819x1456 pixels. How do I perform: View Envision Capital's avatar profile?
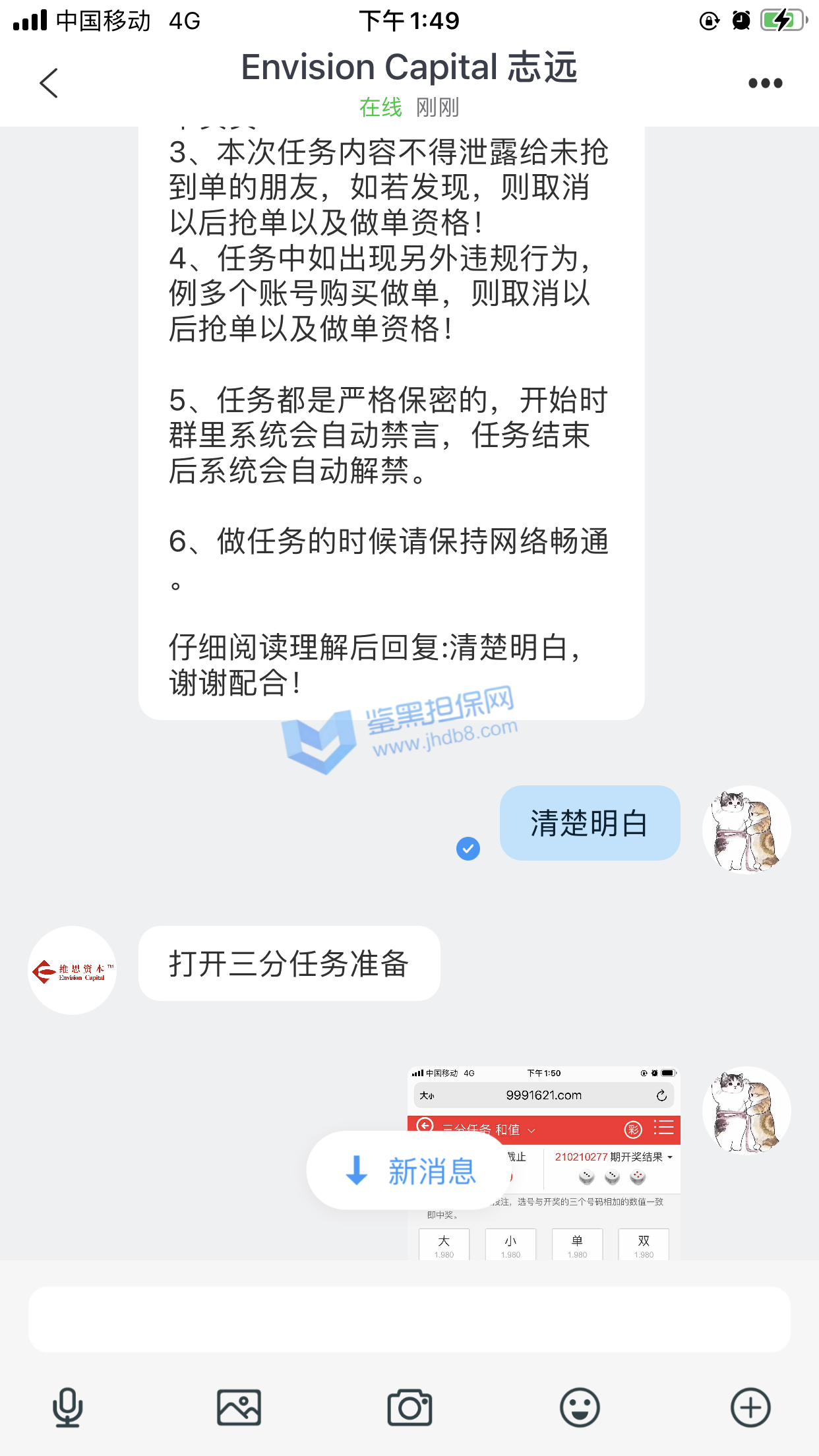73,970
